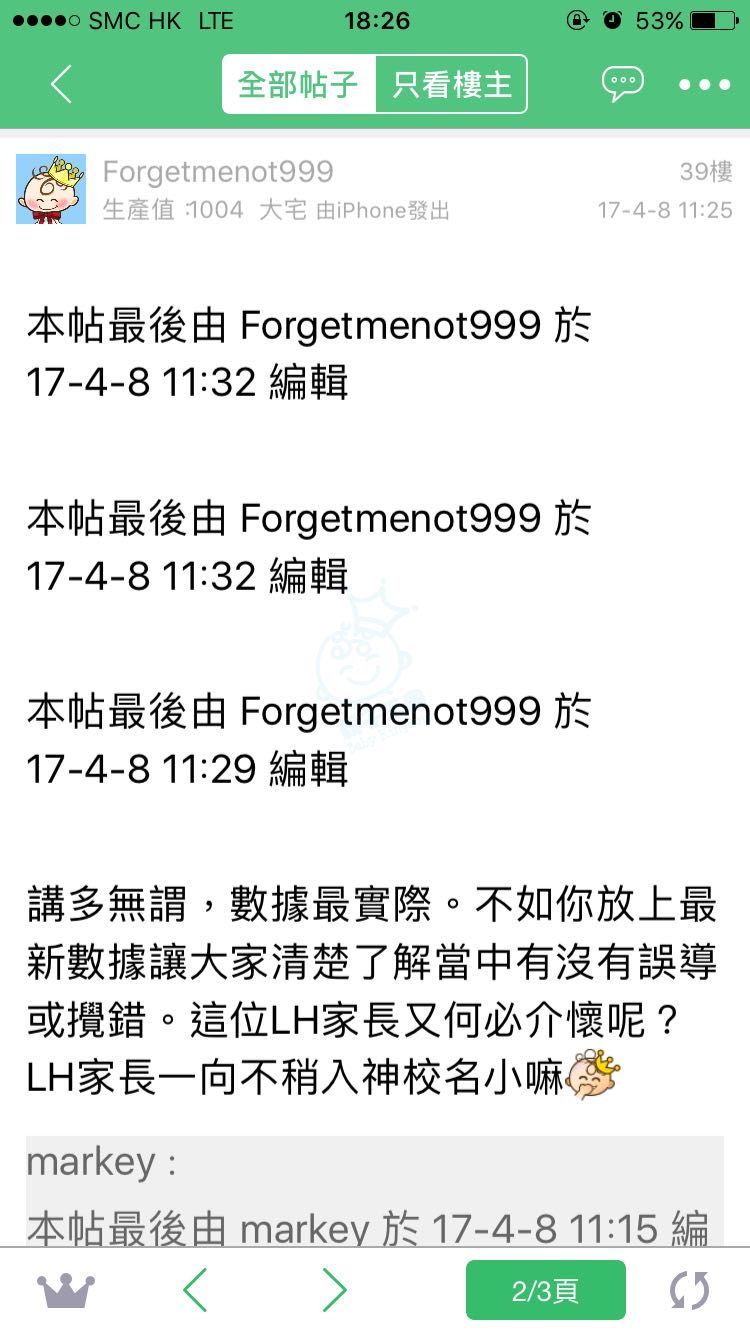The width and height of the screenshot is (750, 1334).
Task: Open the reply speech bubble icon
Action: point(622,84)
